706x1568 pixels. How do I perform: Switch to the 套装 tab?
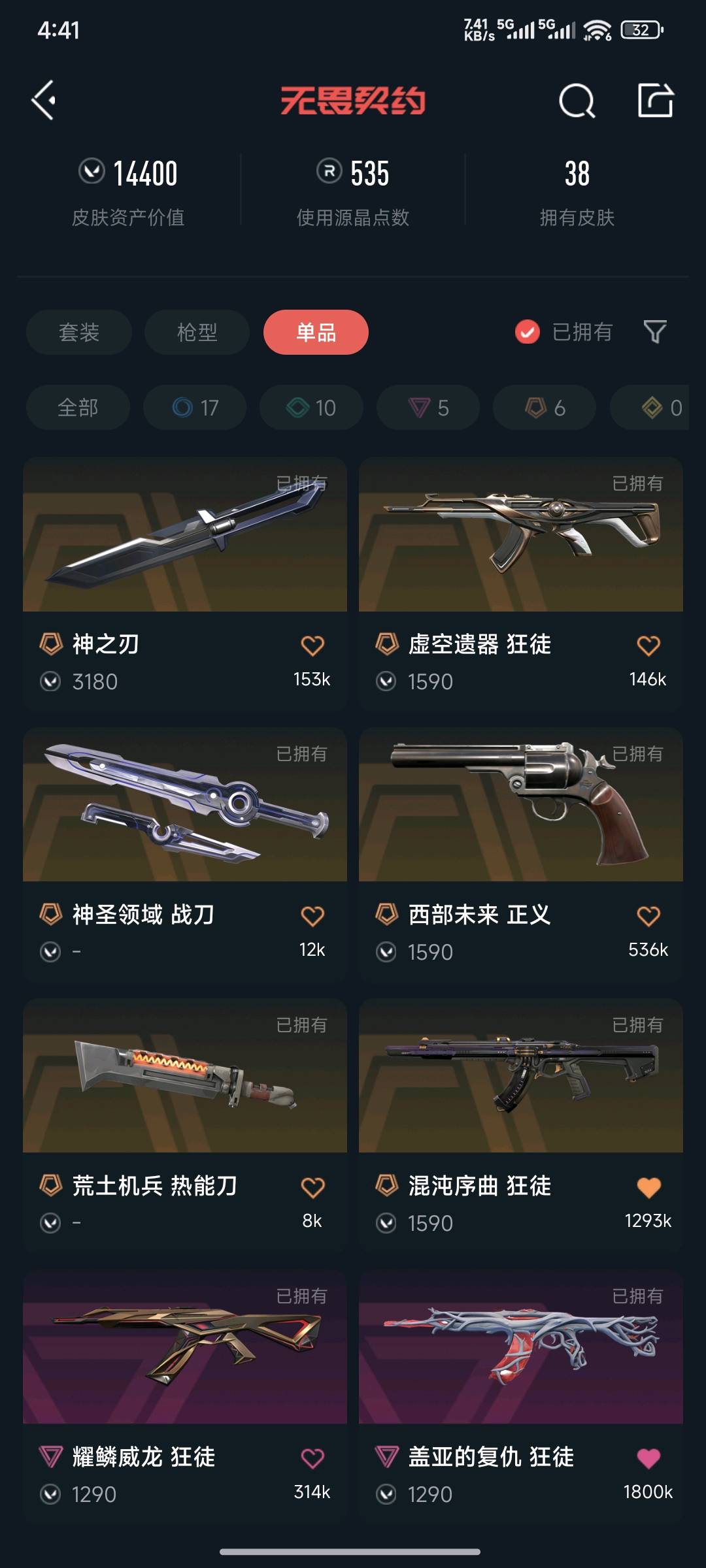point(79,332)
